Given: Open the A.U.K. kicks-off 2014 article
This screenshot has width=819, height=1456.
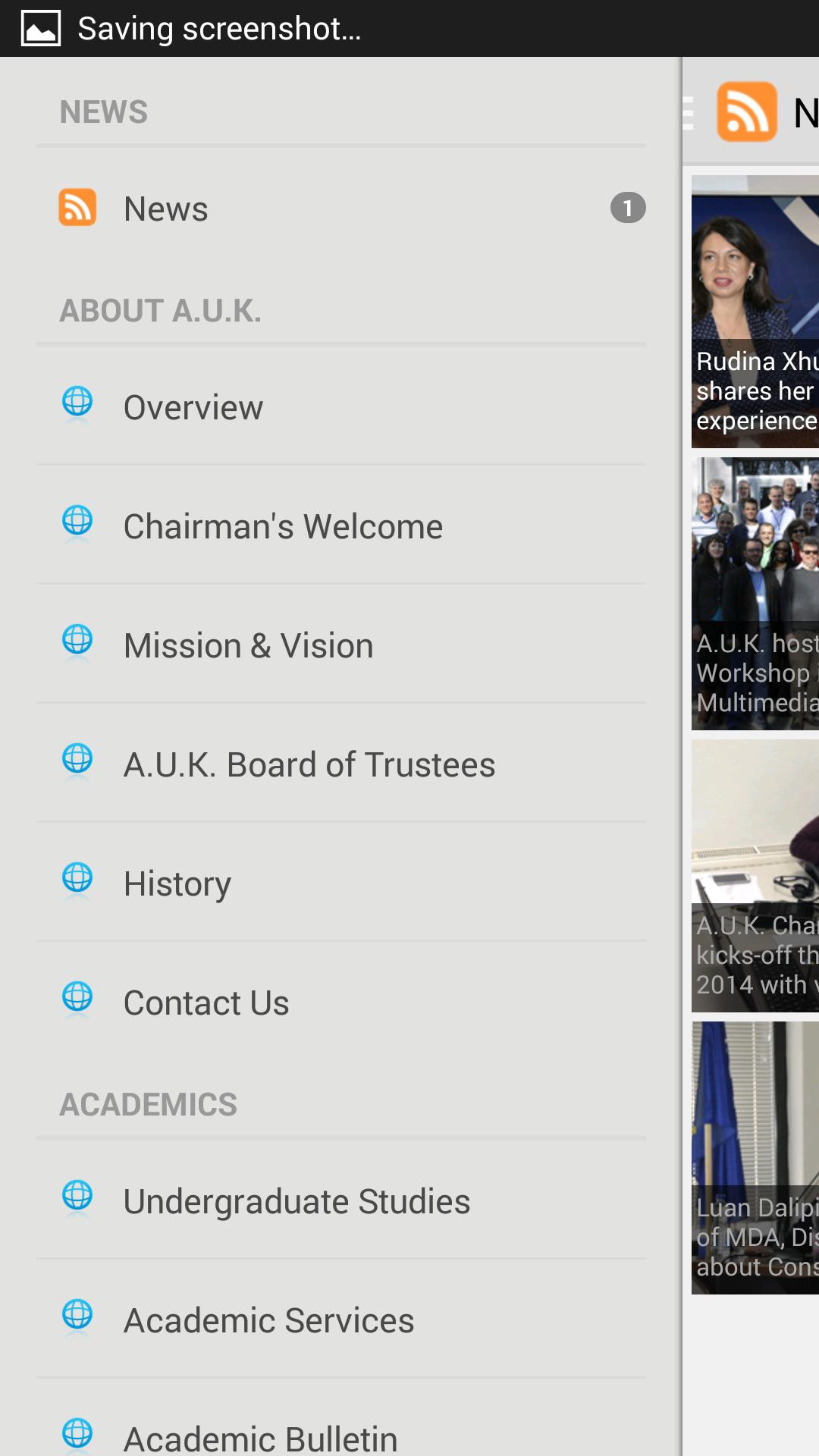Looking at the screenshot, I should tap(755, 875).
